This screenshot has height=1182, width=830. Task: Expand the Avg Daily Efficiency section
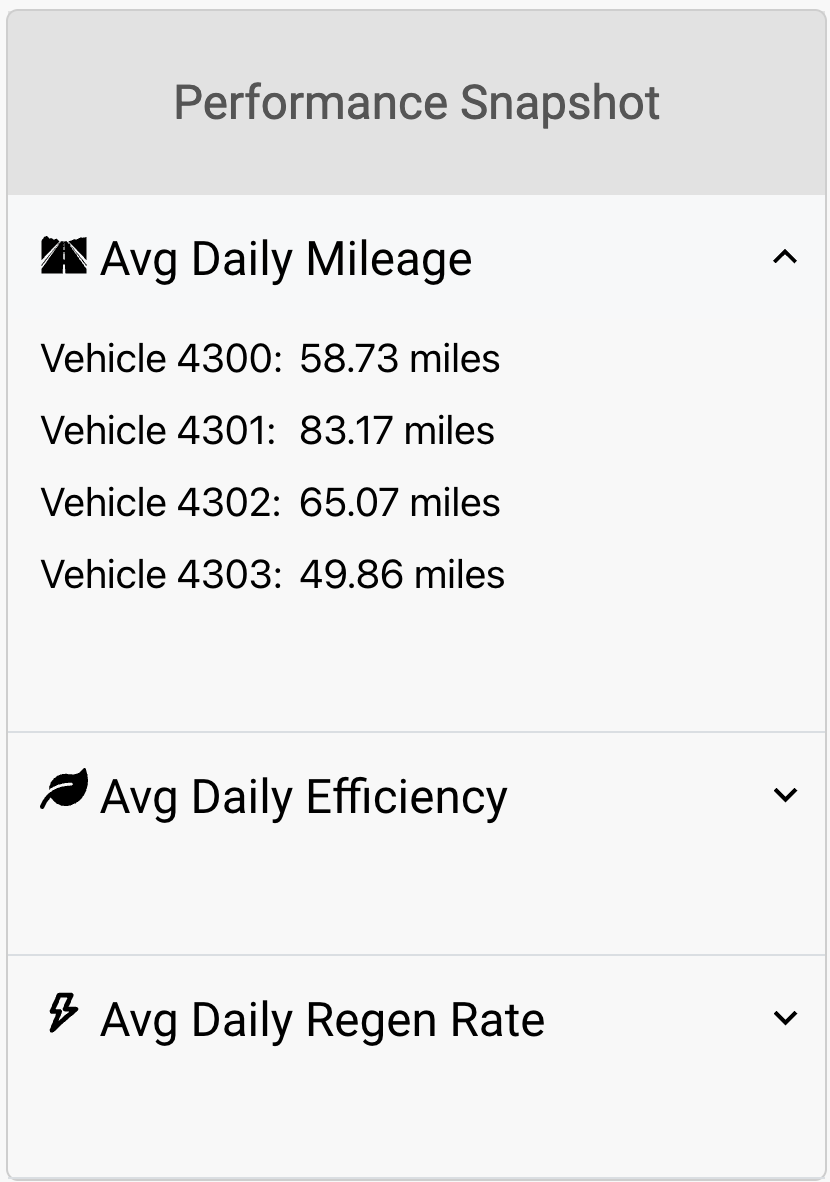point(785,796)
